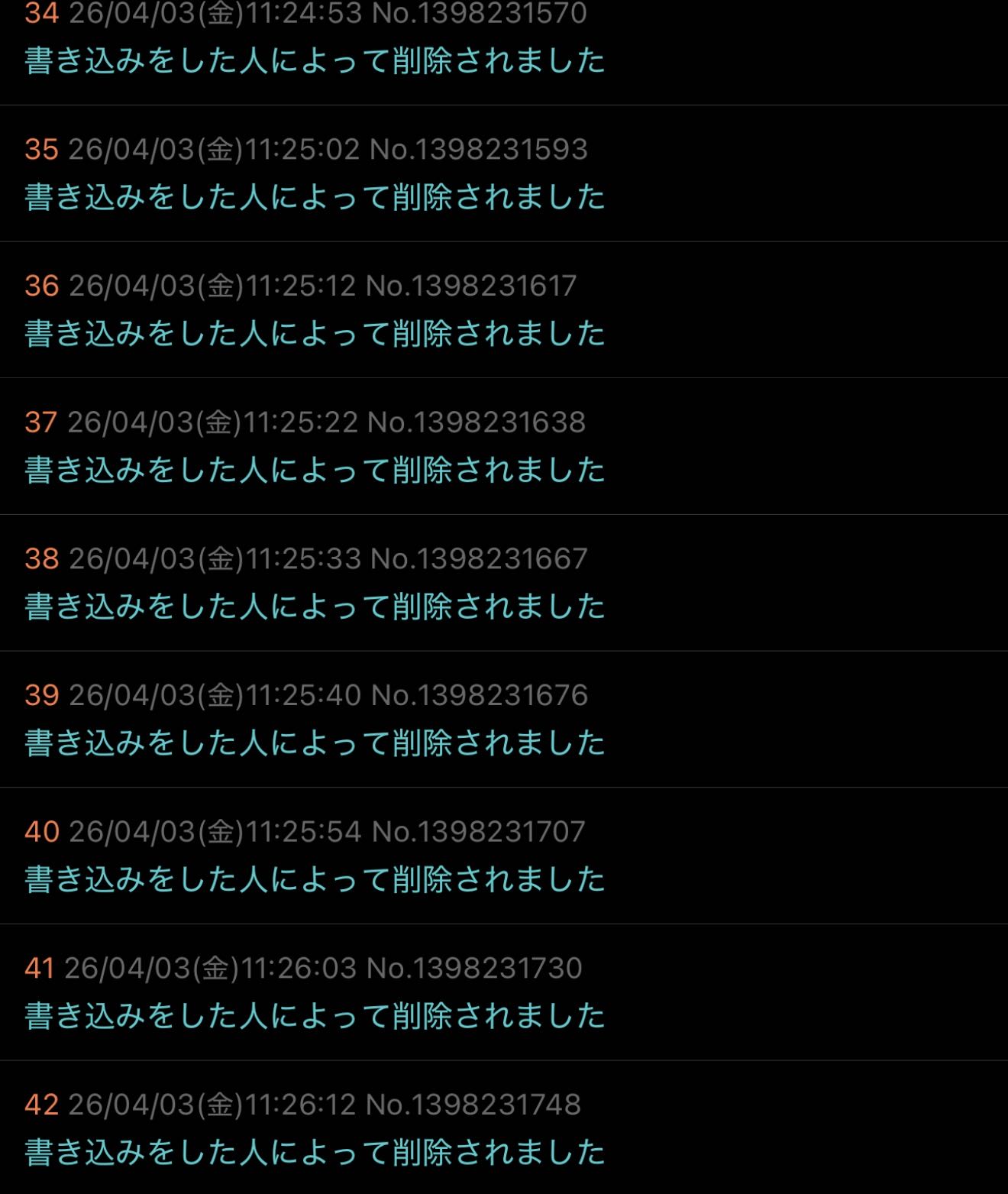The height and width of the screenshot is (1194, 1008).
Task: Select the deleted post numbered 38
Action: [41, 558]
